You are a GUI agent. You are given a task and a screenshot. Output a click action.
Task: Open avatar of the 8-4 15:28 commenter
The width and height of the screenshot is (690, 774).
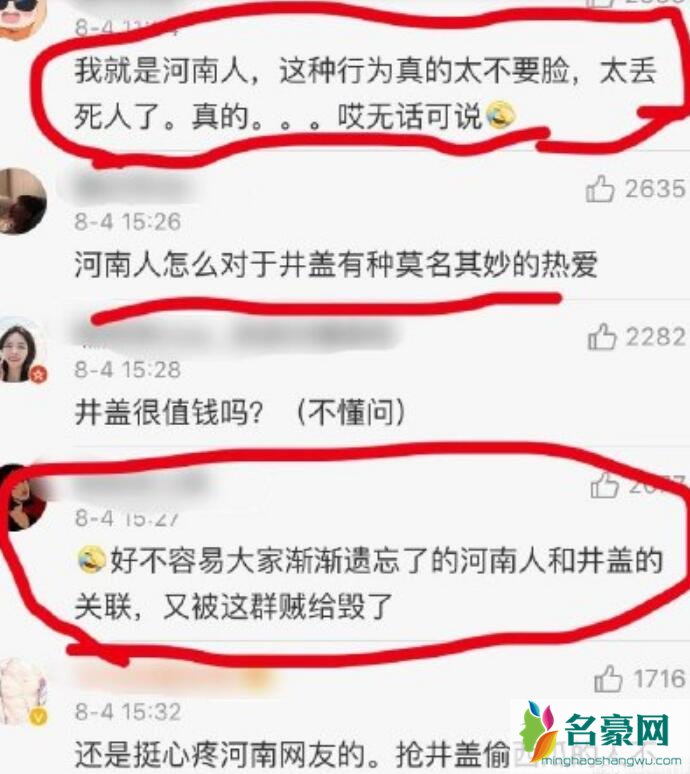[x=21, y=351]
